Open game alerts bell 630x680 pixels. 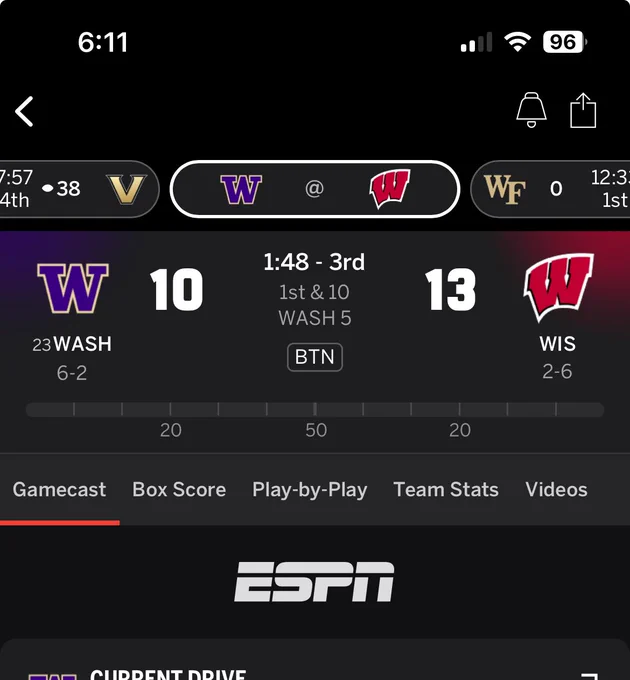click(x=531, y=110)
